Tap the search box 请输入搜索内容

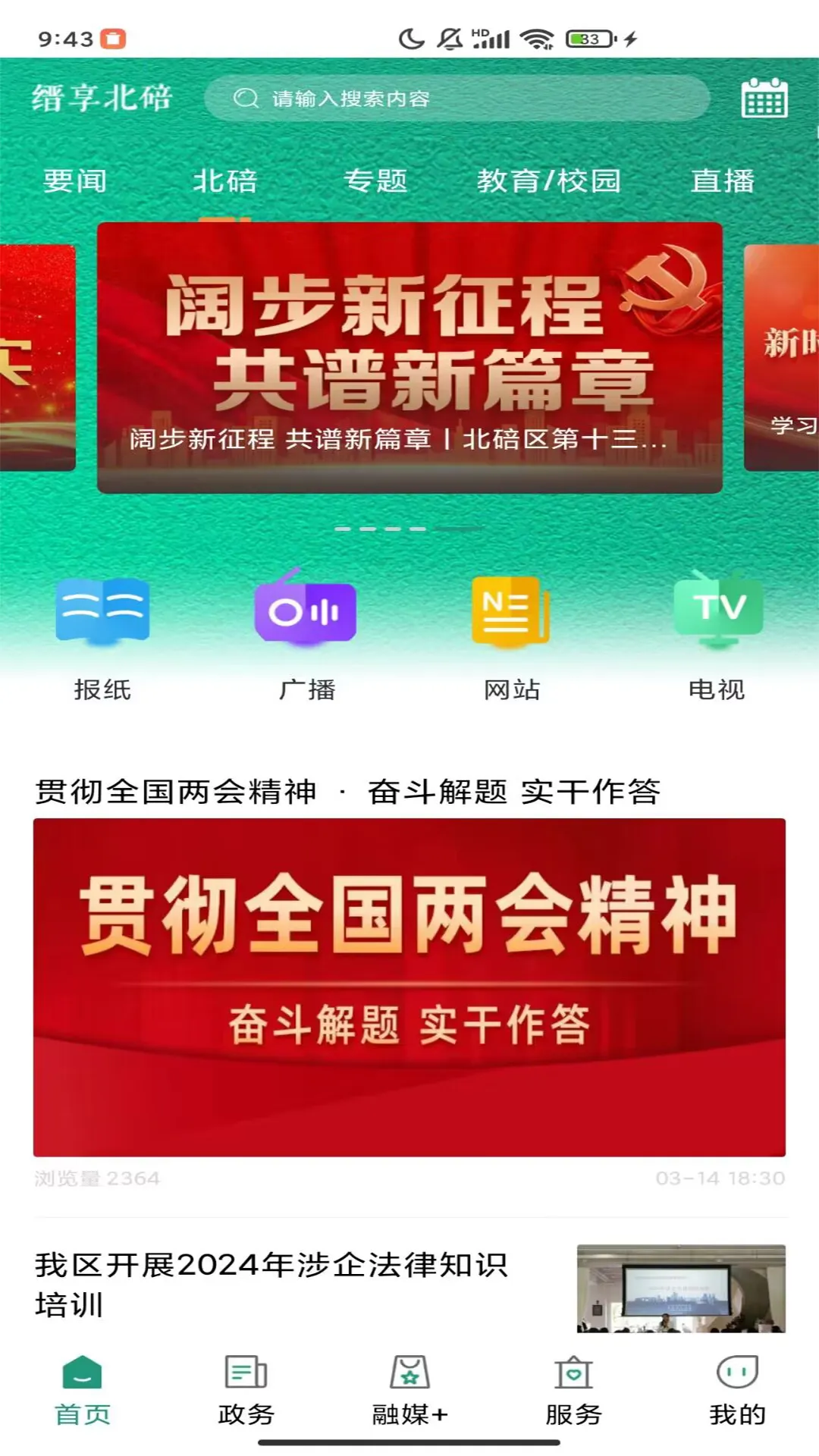tap(455, 99)
